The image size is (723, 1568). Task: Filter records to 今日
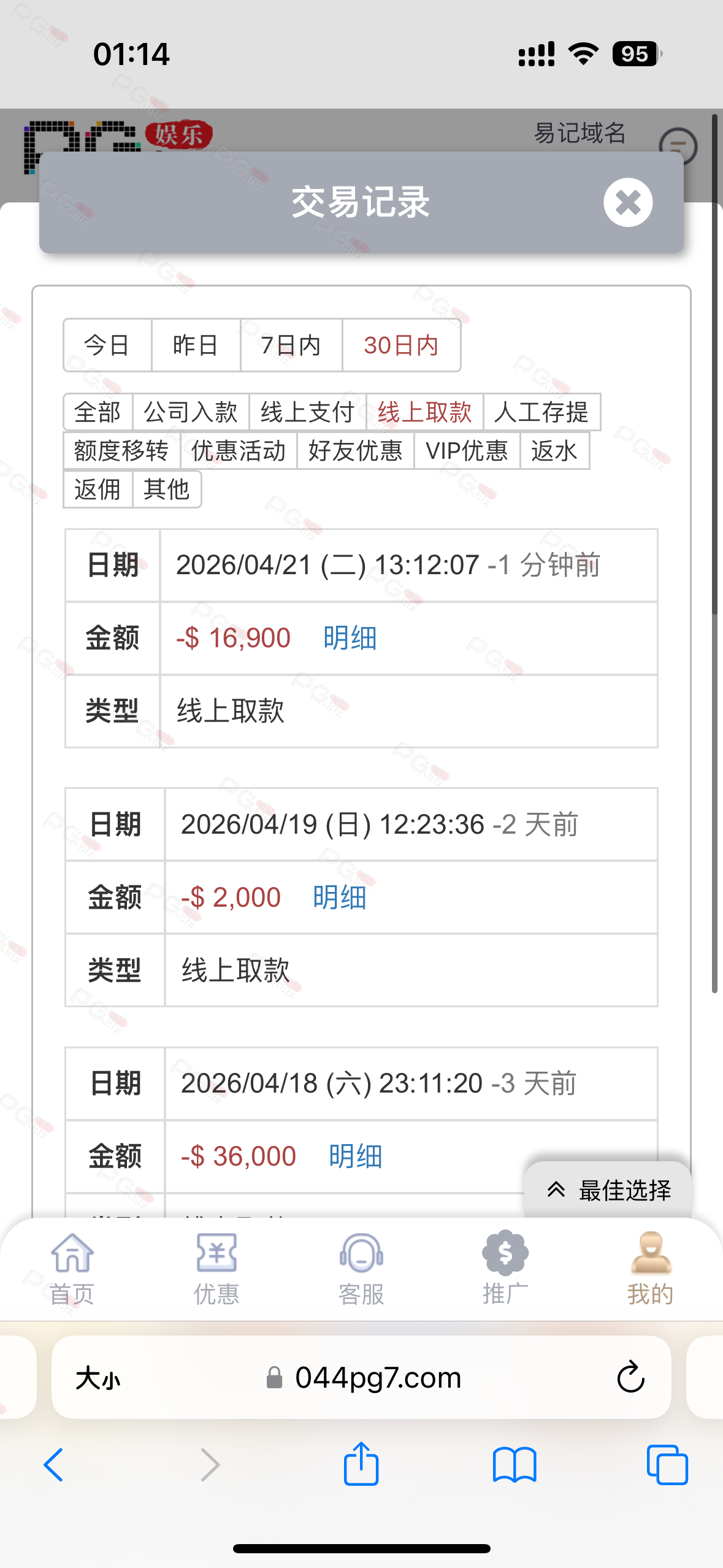pyautogui.click(x=107, y=345)
